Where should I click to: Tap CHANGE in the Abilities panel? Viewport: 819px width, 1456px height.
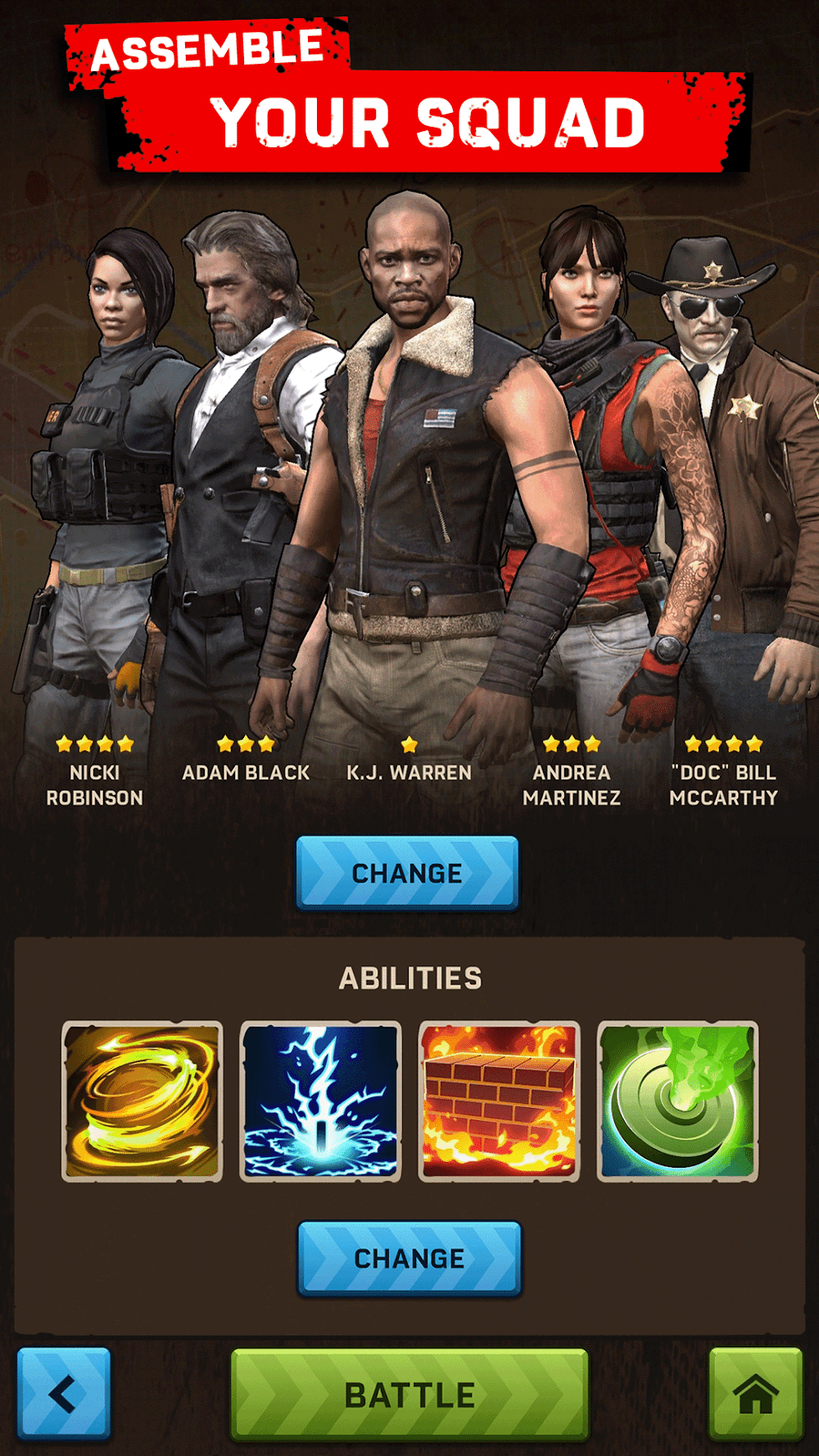pyautogui.click(x=409, y=1259)
